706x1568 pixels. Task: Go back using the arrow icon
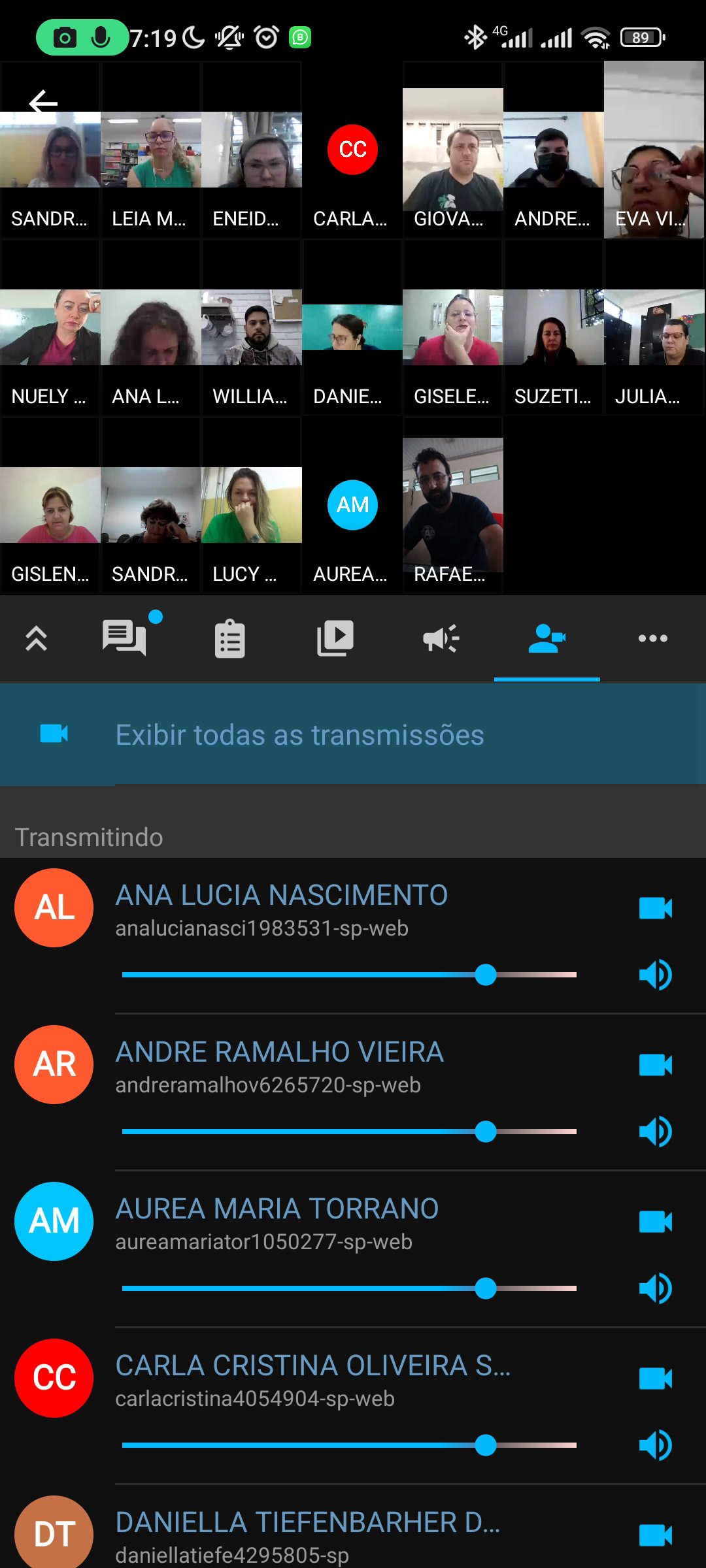click(x=43, y=102)
